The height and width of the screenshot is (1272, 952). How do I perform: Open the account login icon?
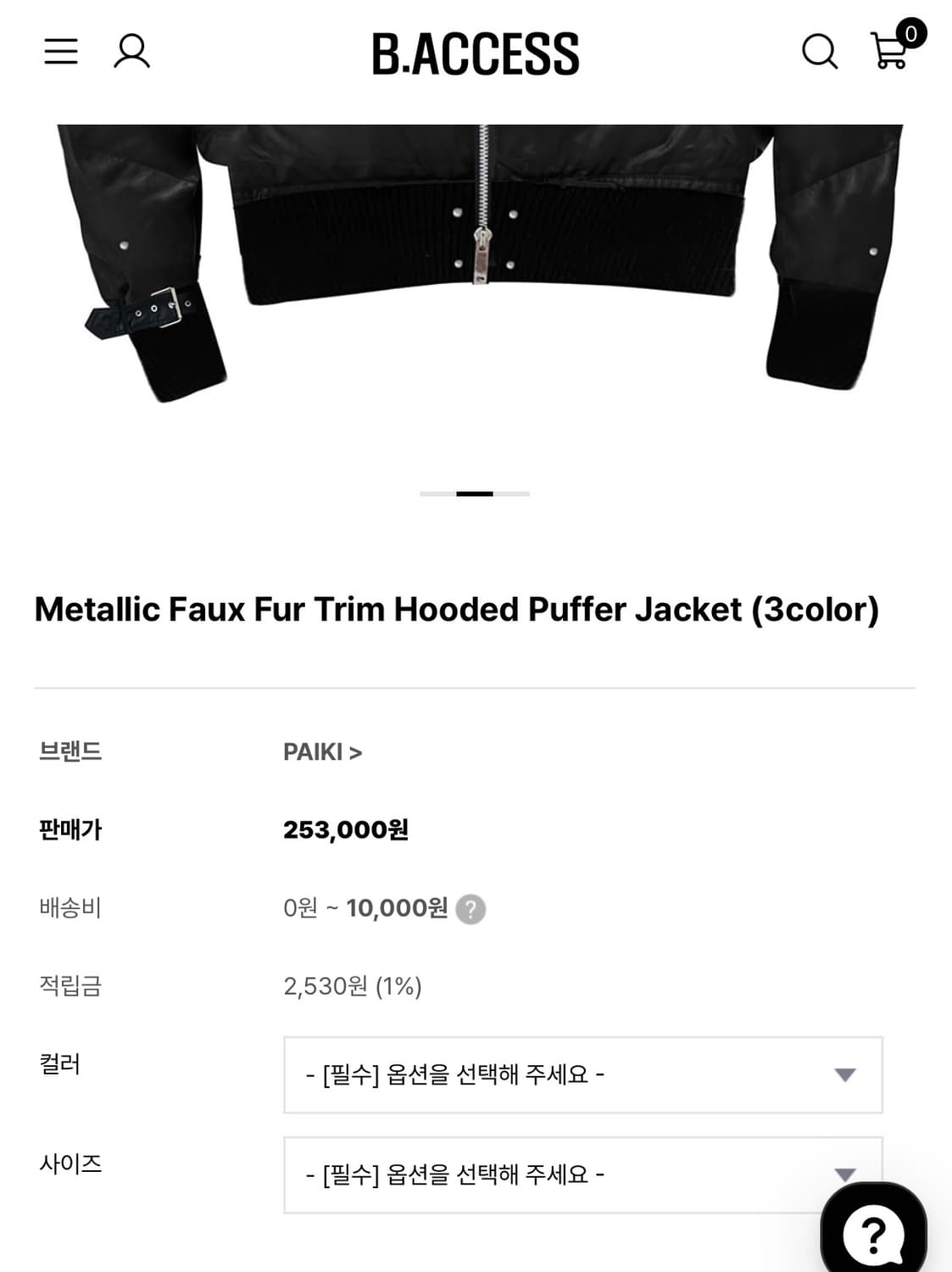(131, 53)
